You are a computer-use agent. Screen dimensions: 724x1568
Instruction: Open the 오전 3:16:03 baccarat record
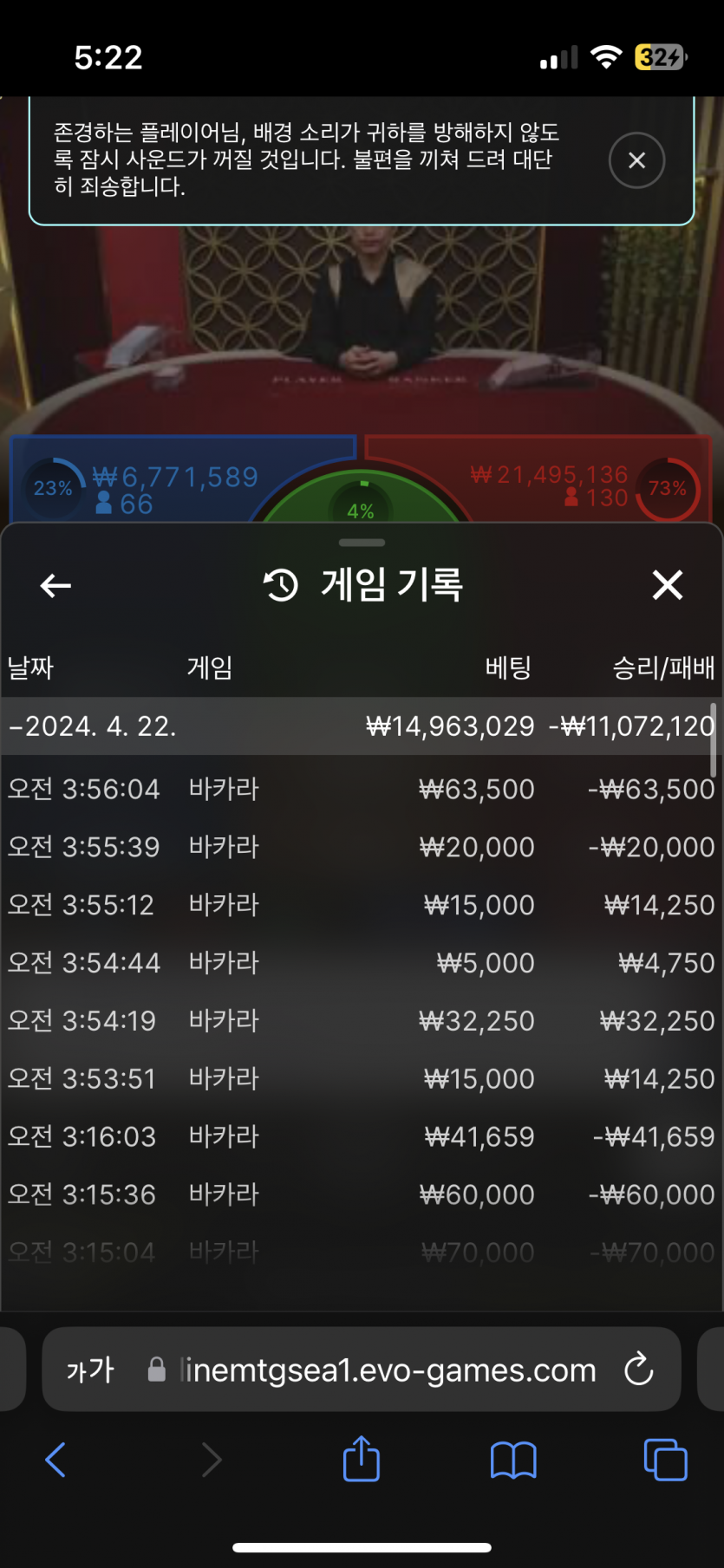[x=361, y=1136]
